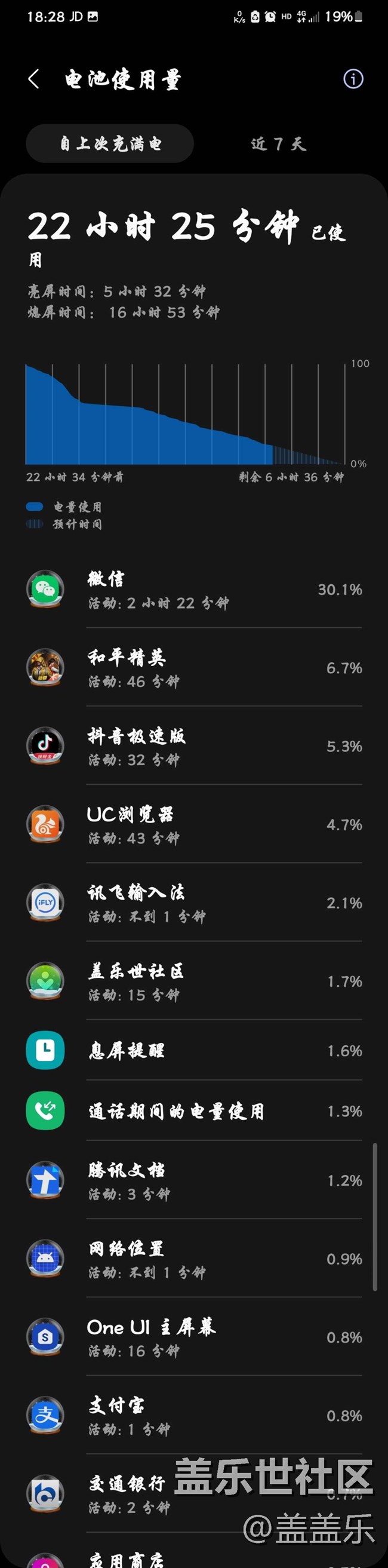Tap 通话期间的电量使用 row
388x1568 pixels.
pyautogui.click(x=194, y=1112)
